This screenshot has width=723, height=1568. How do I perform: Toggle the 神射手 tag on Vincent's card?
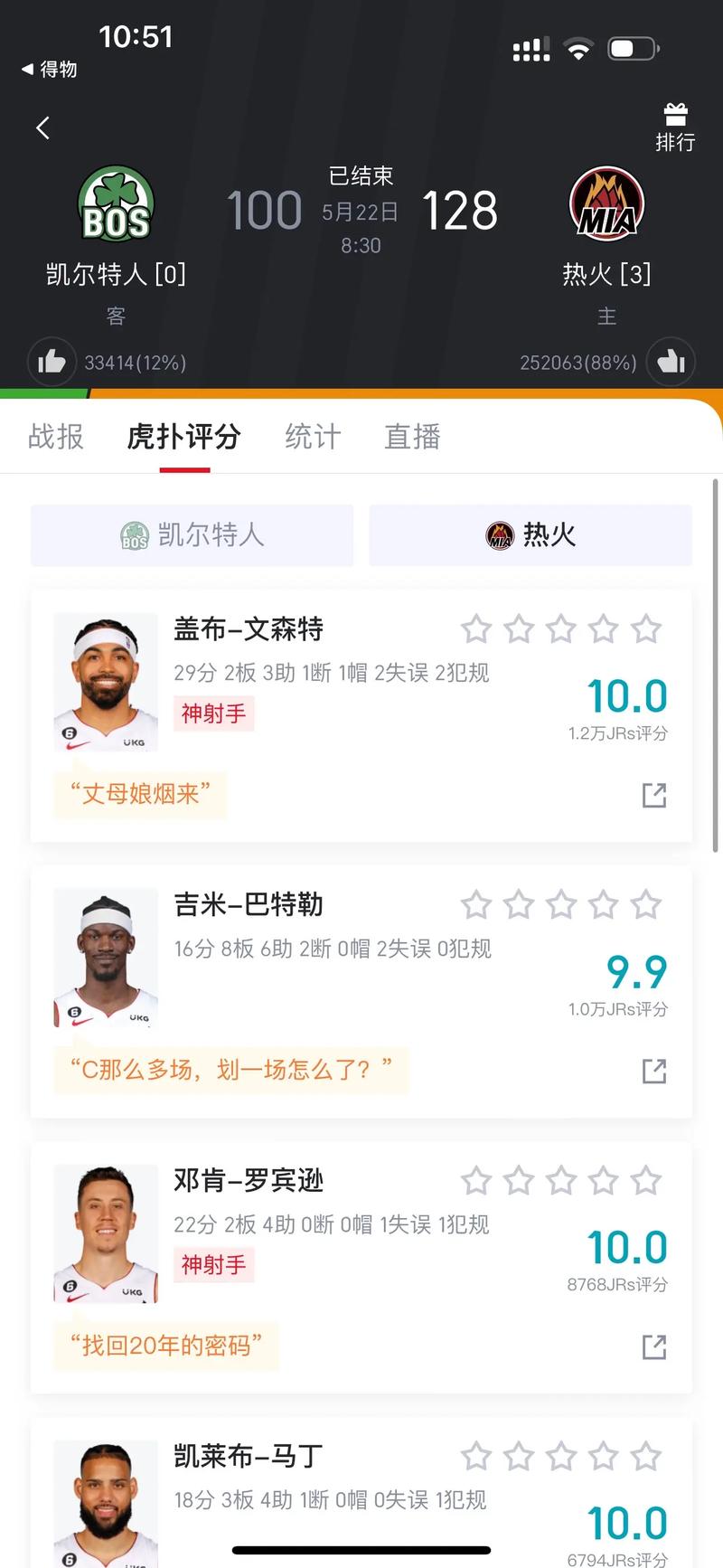[x=213, y=713]
